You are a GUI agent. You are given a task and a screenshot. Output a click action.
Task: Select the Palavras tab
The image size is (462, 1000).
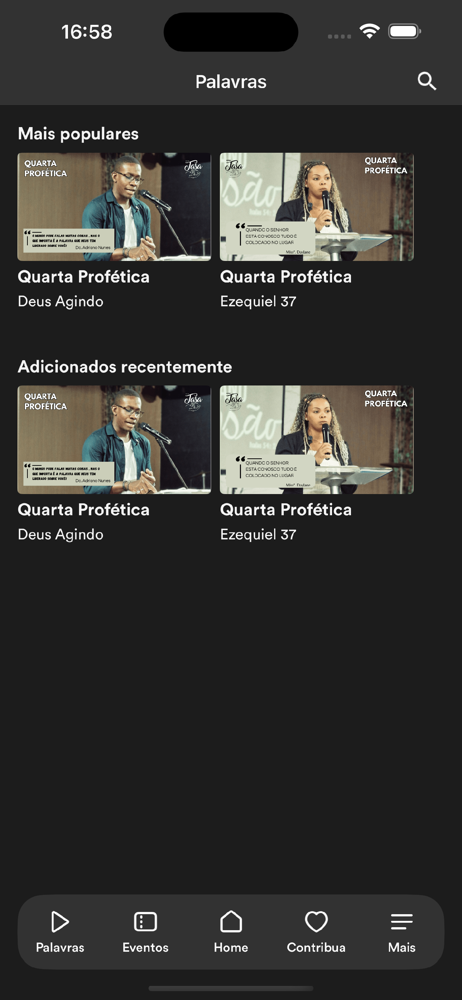(60, 932)
